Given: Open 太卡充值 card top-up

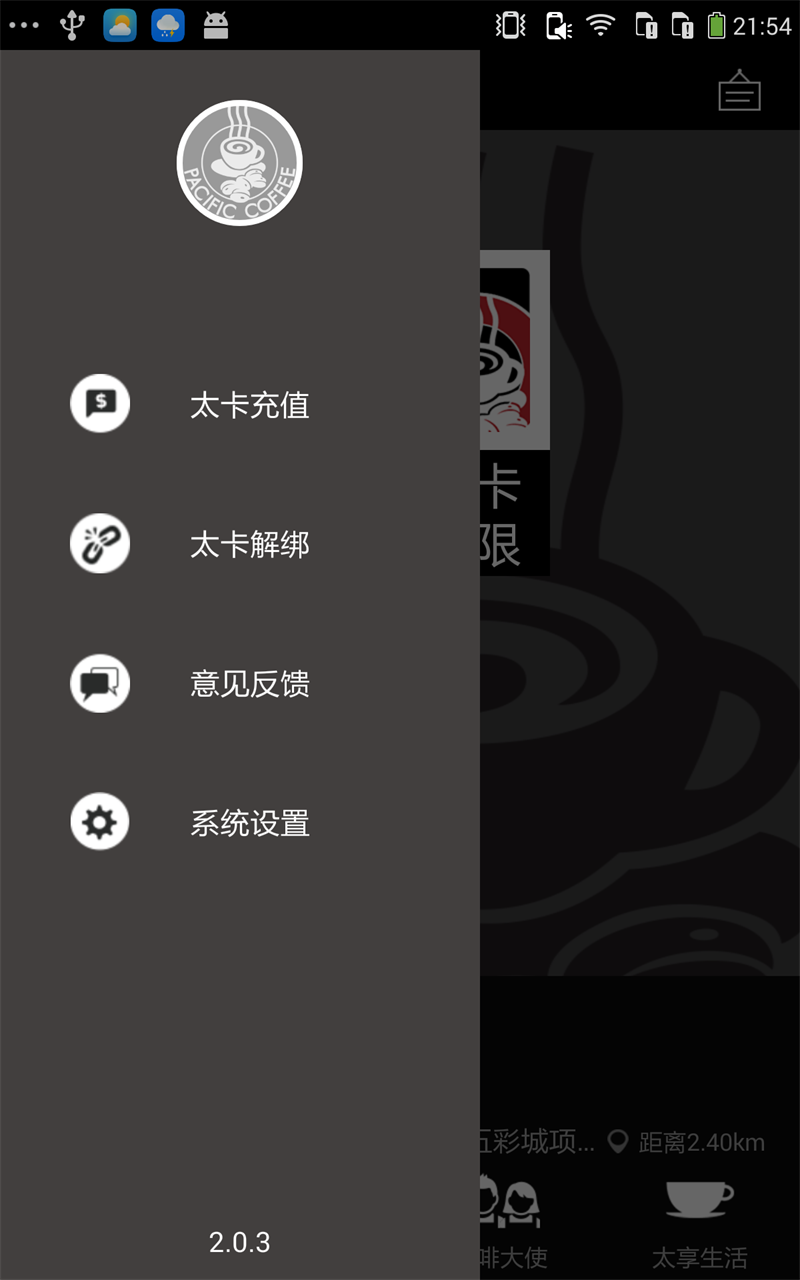Looking at the screenshot, I should [x=249, y=405].
